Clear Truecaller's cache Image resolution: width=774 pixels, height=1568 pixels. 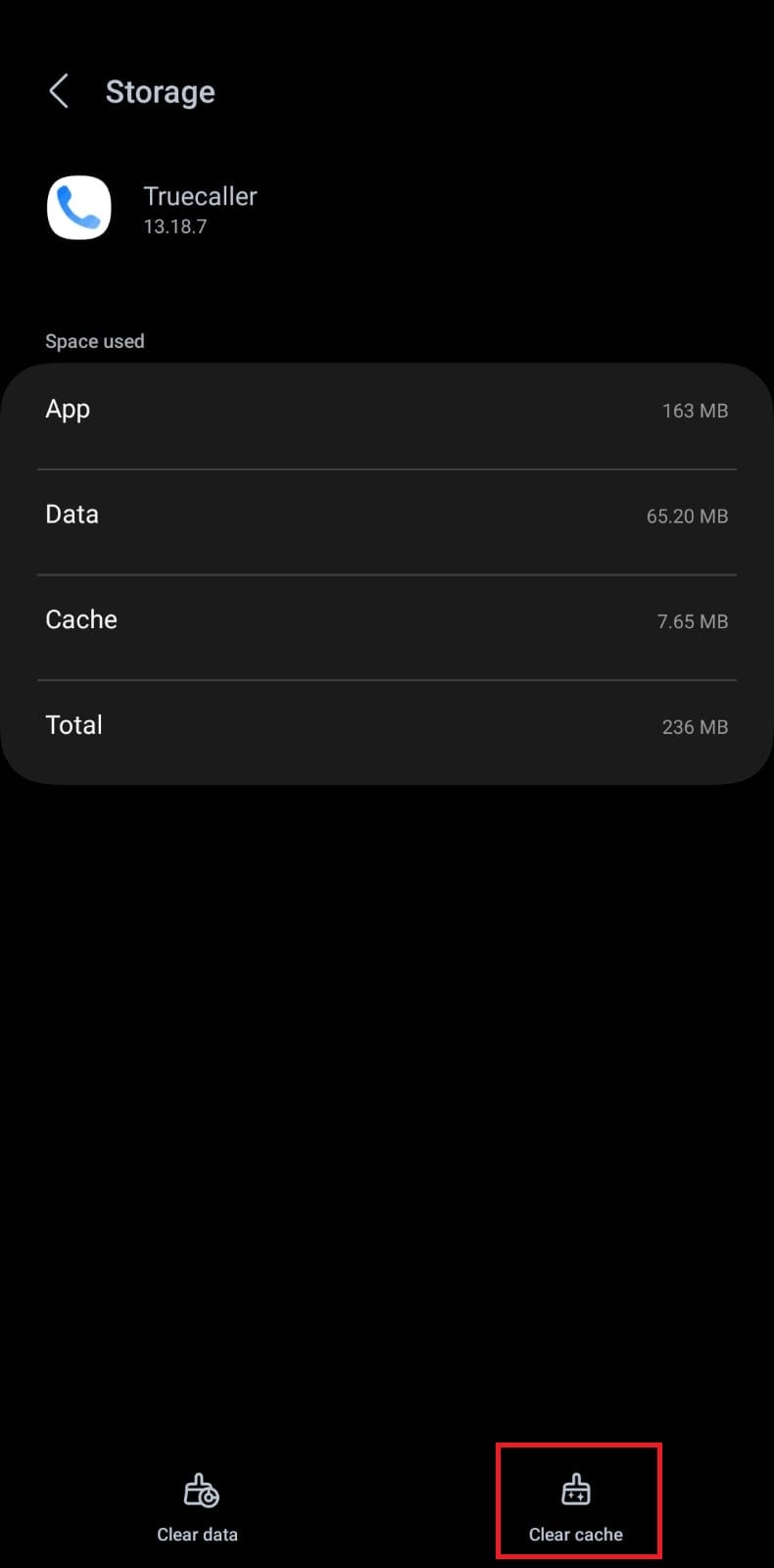click(x=576, y=1507)
